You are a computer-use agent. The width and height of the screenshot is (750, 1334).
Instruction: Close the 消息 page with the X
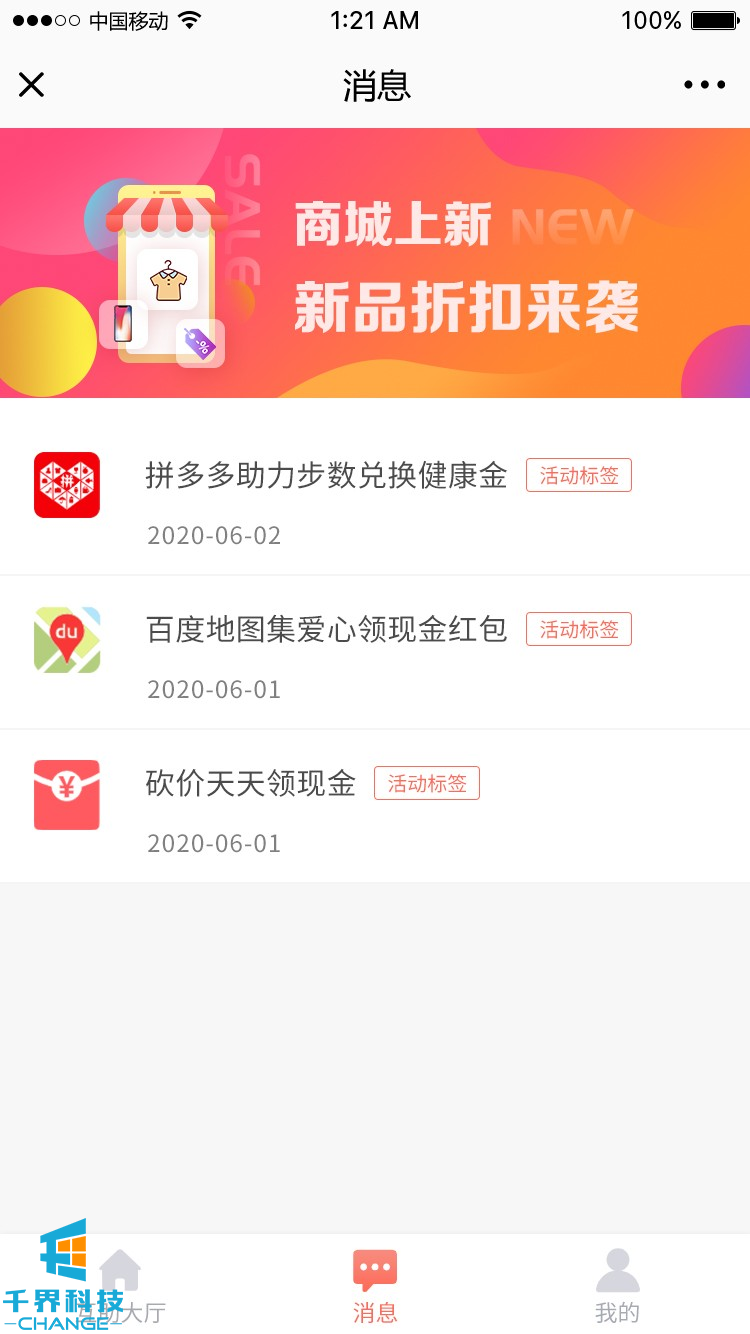click(32, 85)
